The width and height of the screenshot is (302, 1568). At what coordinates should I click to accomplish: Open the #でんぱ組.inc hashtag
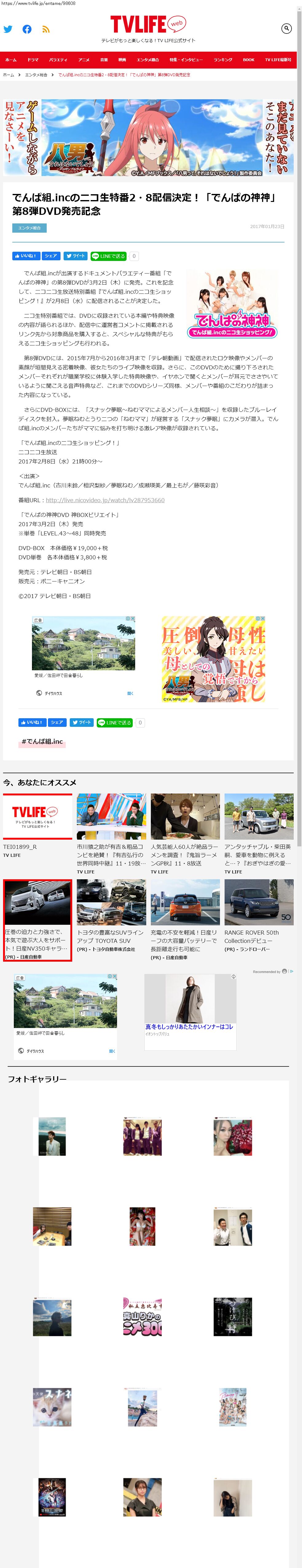(42, 741)
